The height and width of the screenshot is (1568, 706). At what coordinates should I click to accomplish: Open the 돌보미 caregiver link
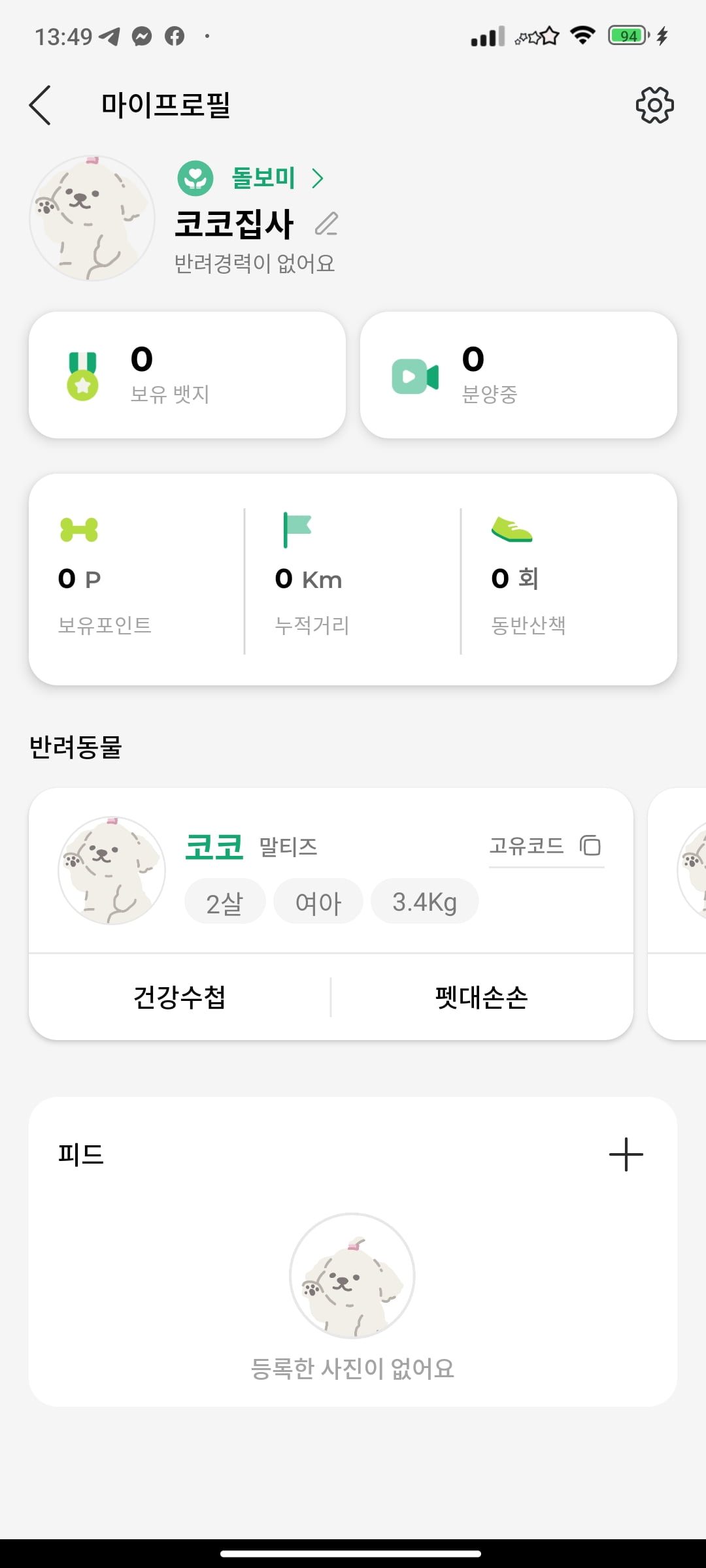251,178
